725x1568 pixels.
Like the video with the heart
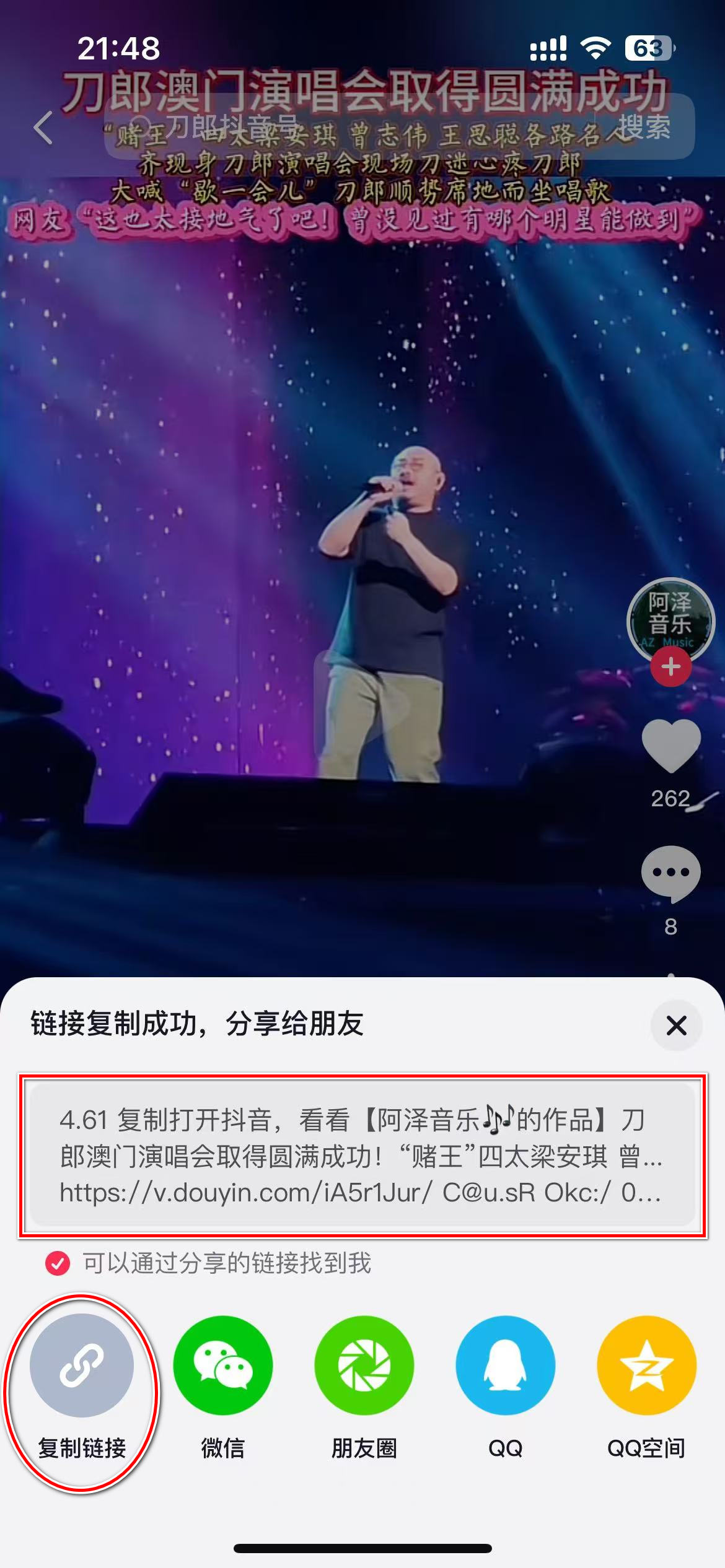tap(670, 746)
